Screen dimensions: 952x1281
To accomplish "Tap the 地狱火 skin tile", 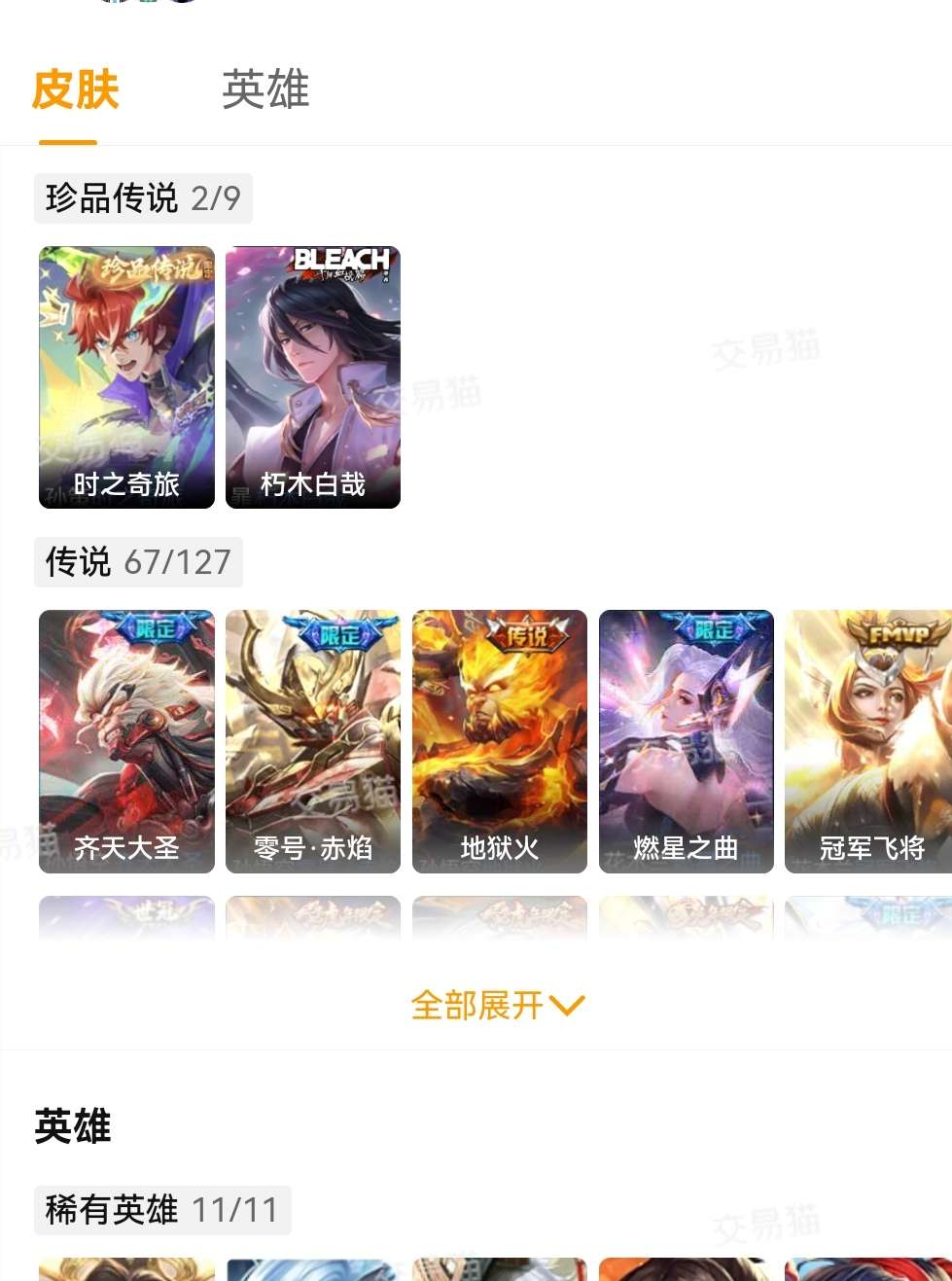I will pyautogui.click(x=499, y=741).
